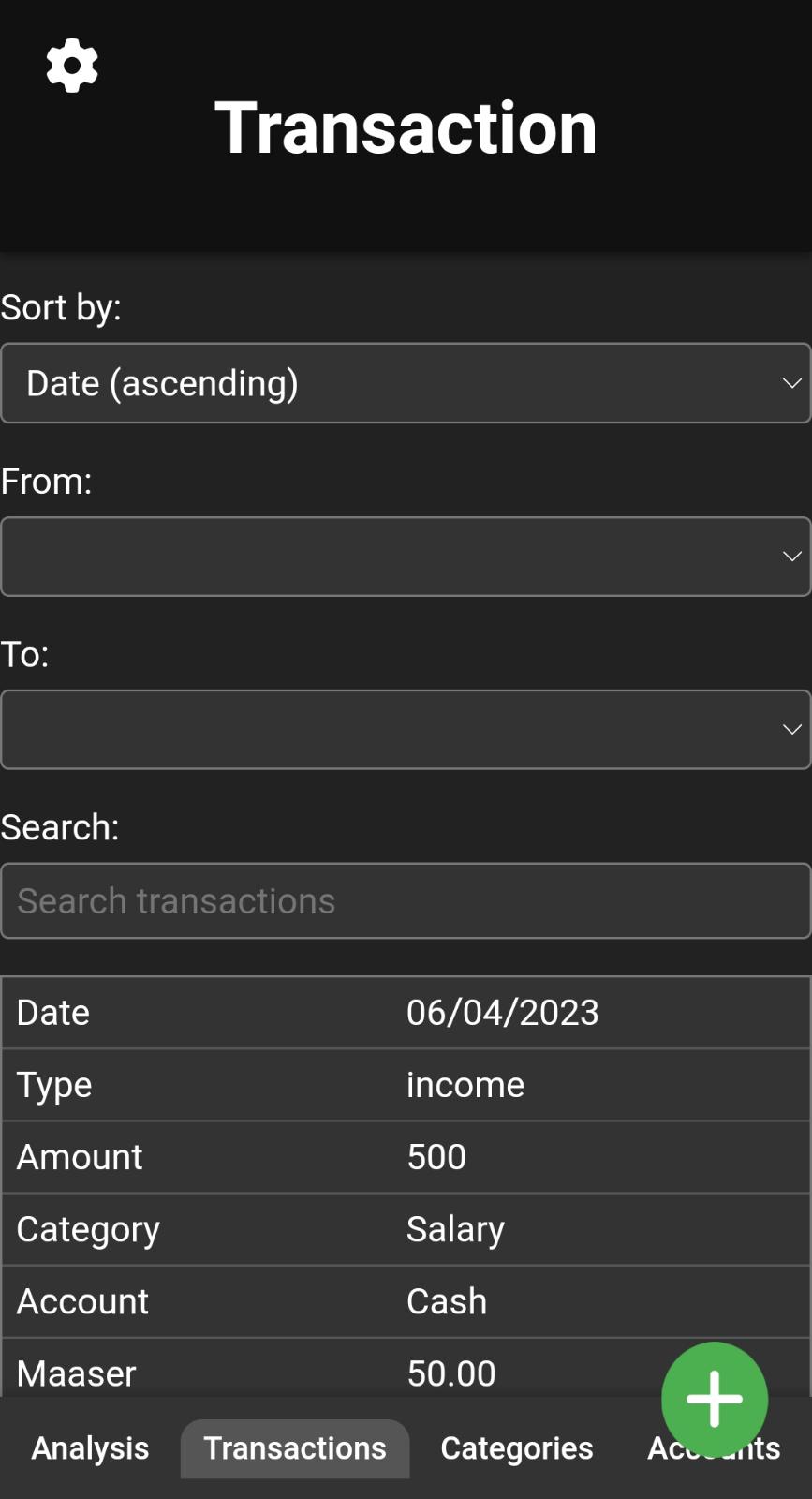Image resolution: width=812 pixels, height=1499 pixels.
Task: Select the Transactions tab
Action: pyautogui.click(x=295, y=1448)
